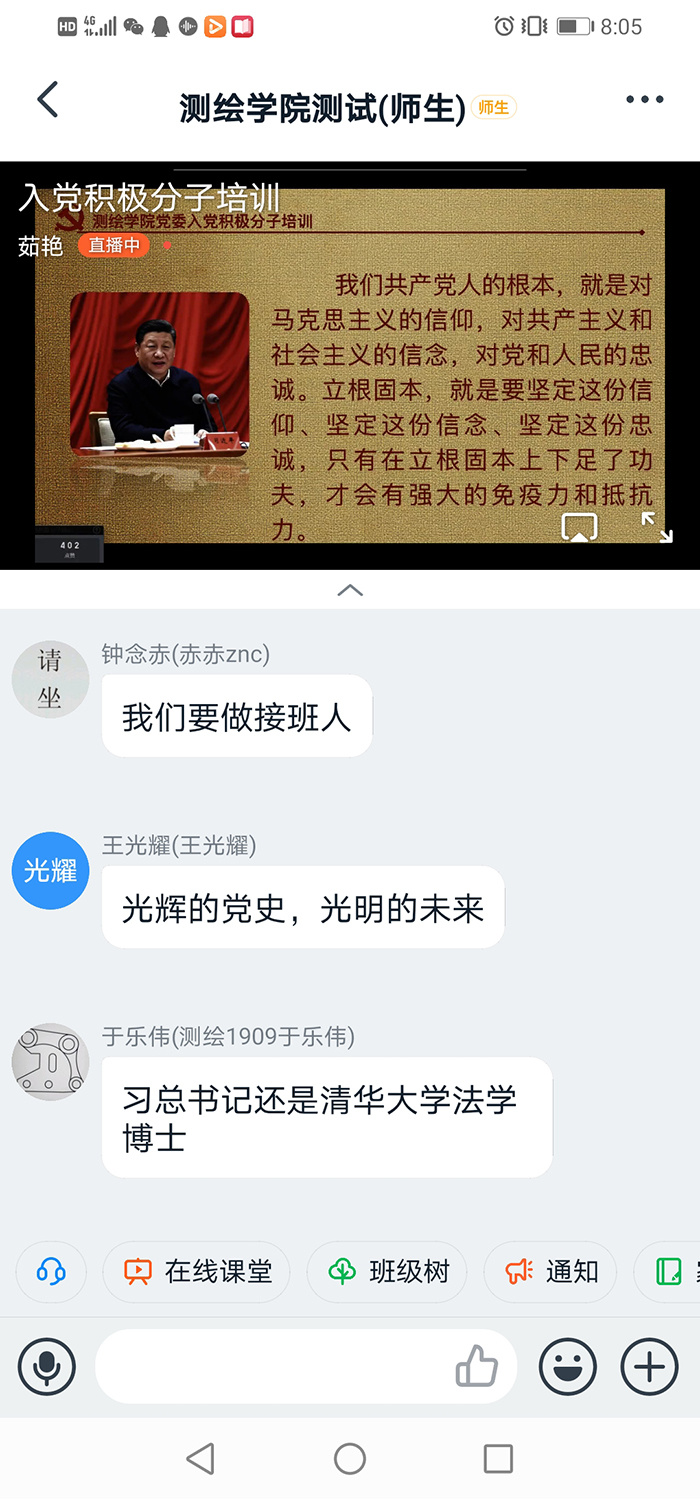This screenshot has width=700, height=1499.
Task: Tap the system back button
Action: [201, 1459]
